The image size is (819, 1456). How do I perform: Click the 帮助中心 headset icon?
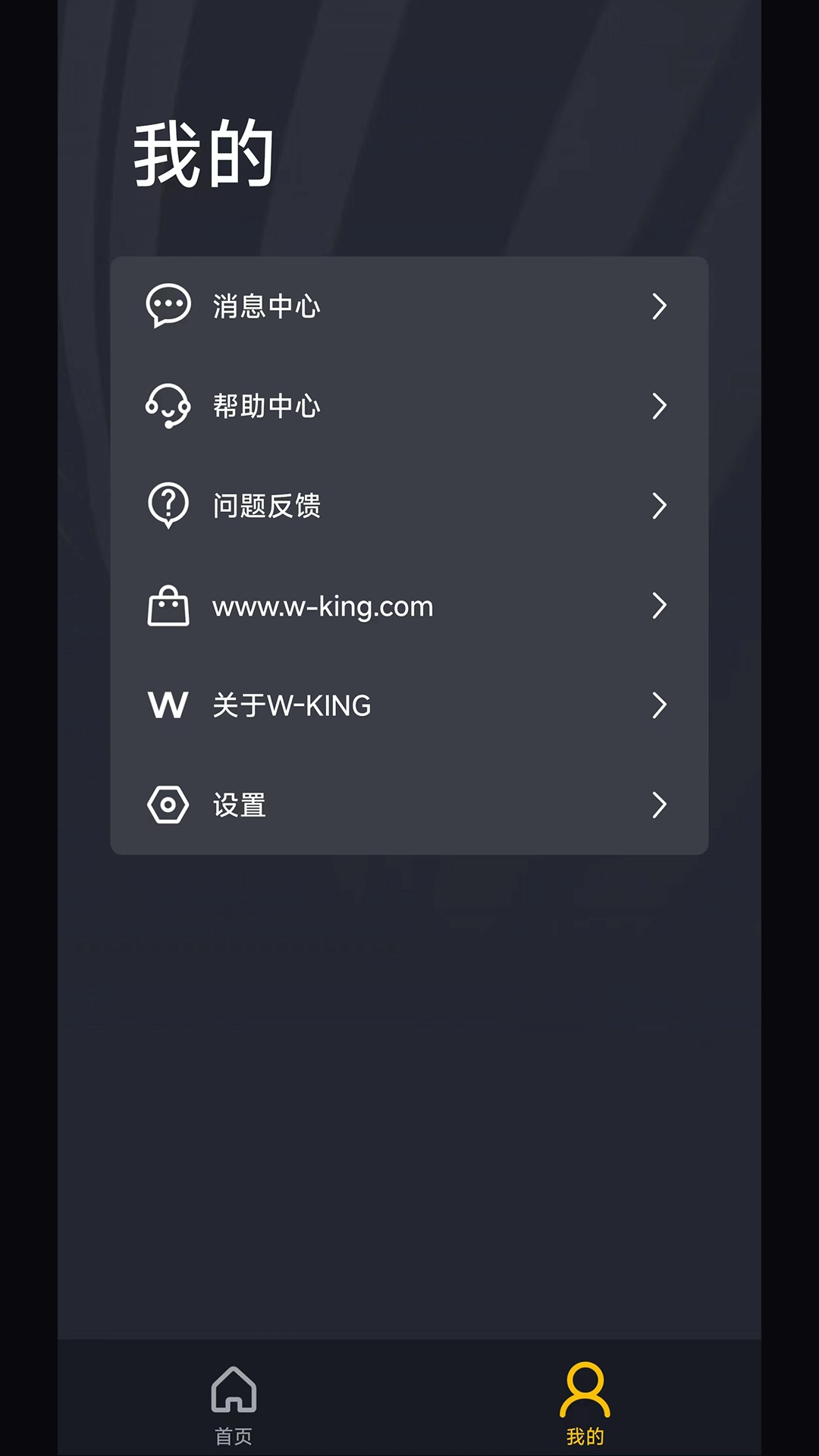point(170,406)
